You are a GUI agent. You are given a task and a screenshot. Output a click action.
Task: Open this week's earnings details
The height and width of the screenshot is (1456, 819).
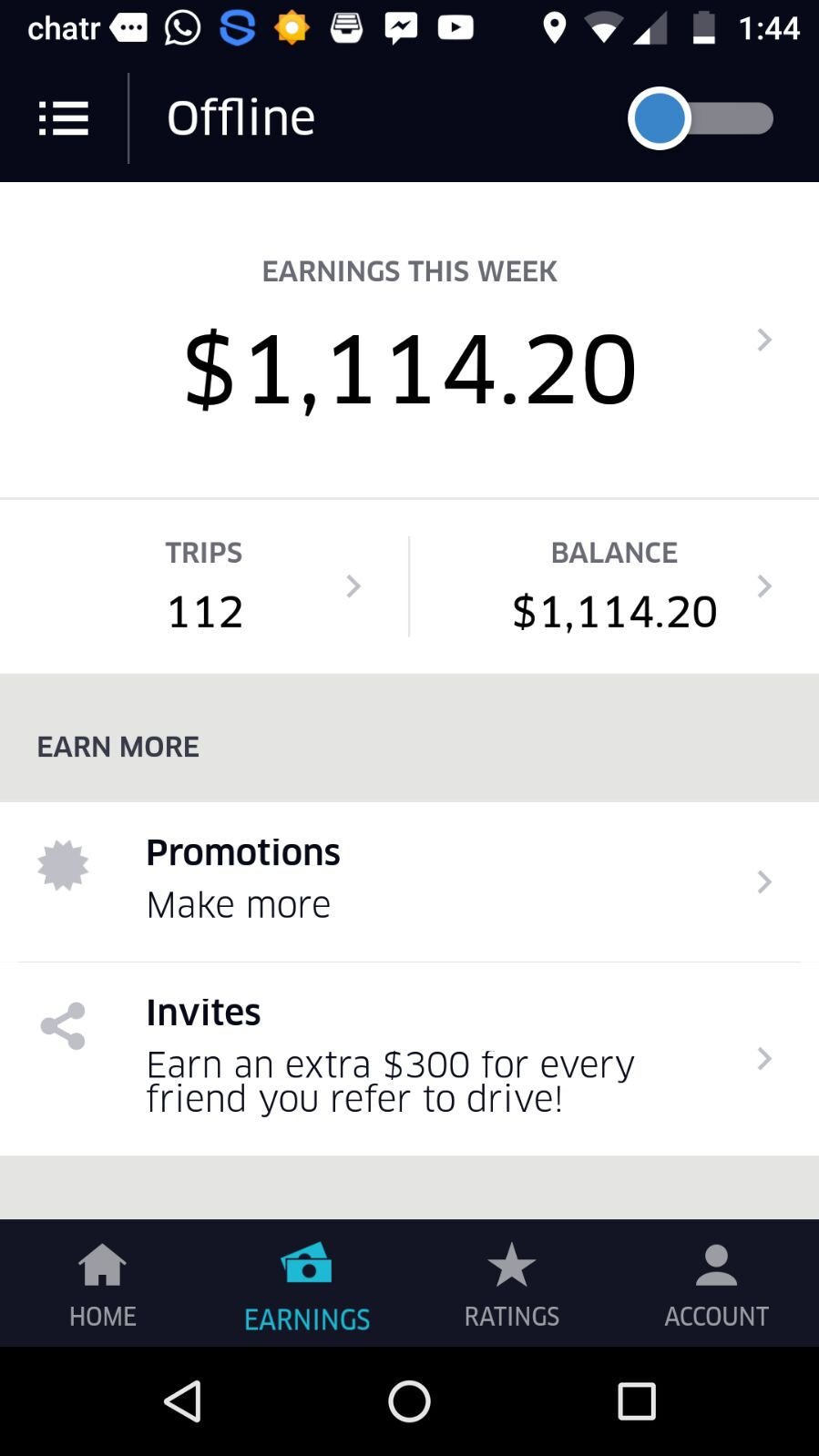pos(409,341)
